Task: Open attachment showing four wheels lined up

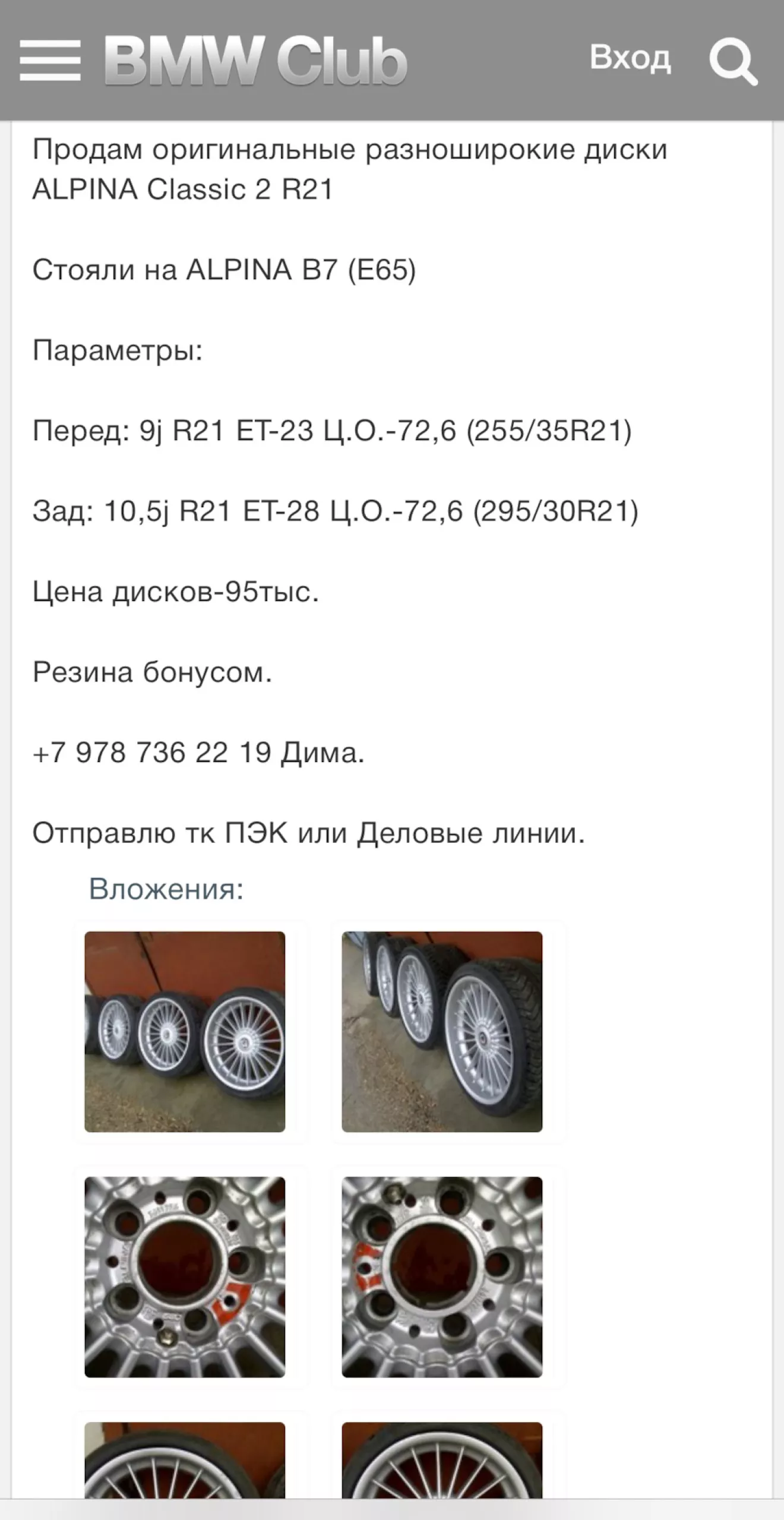Action: point(442,1032)
